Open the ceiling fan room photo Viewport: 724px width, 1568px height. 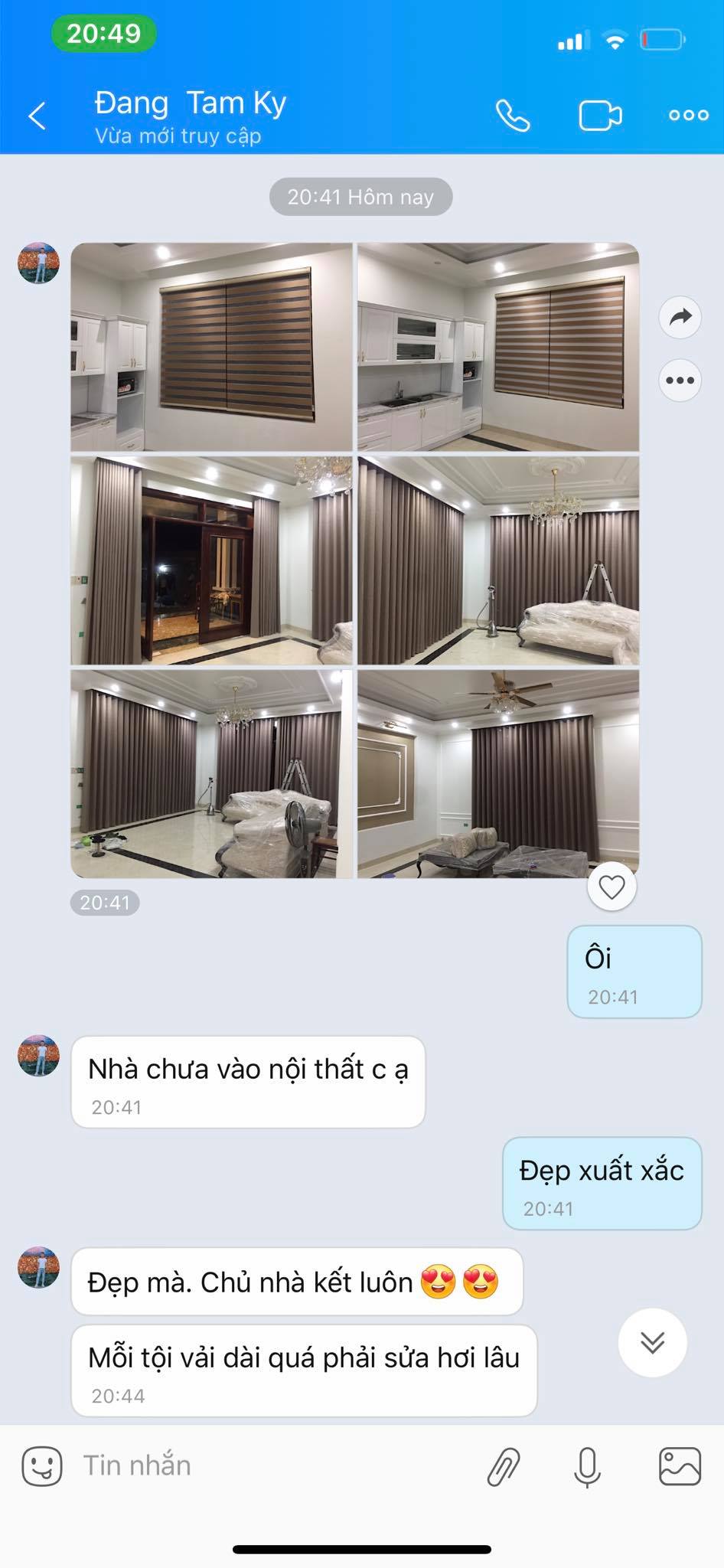[x=498, y=774]
